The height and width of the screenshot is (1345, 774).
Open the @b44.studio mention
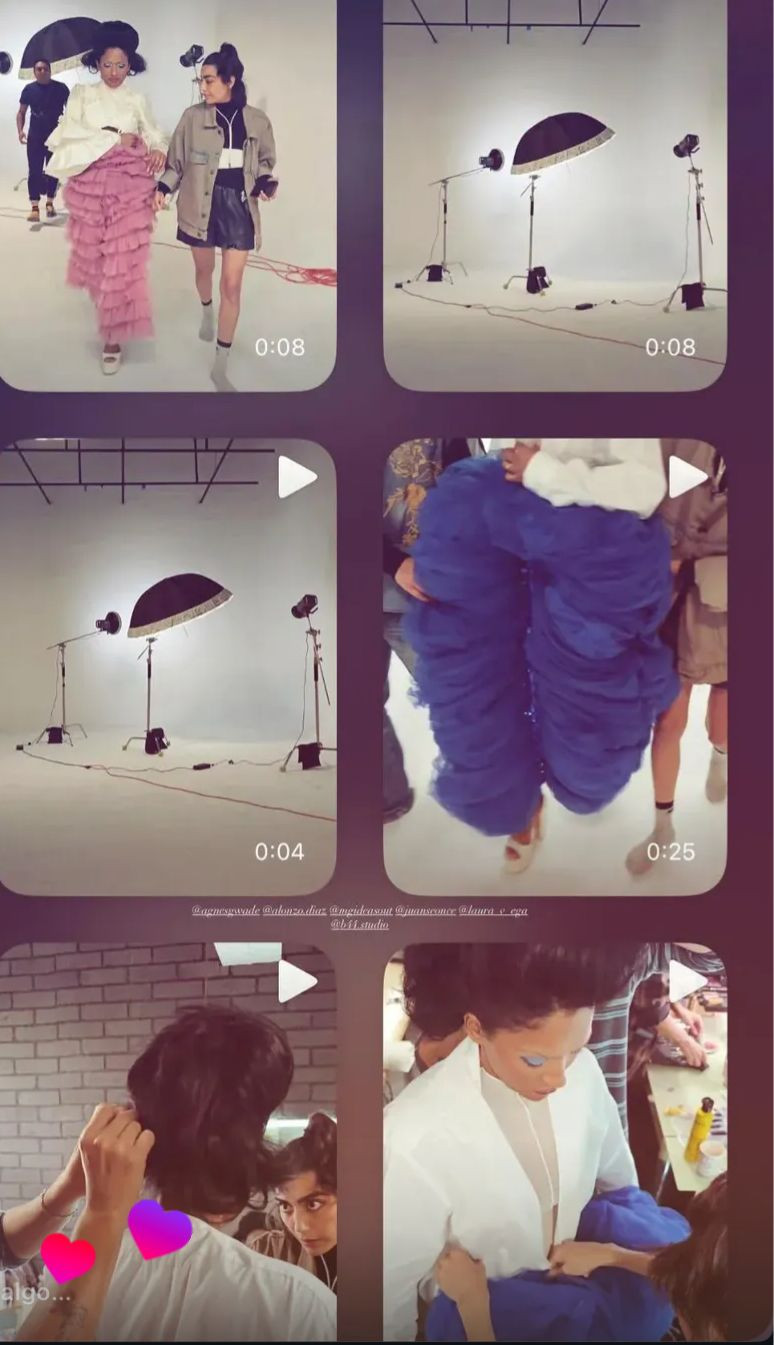(x=360, y=925)
